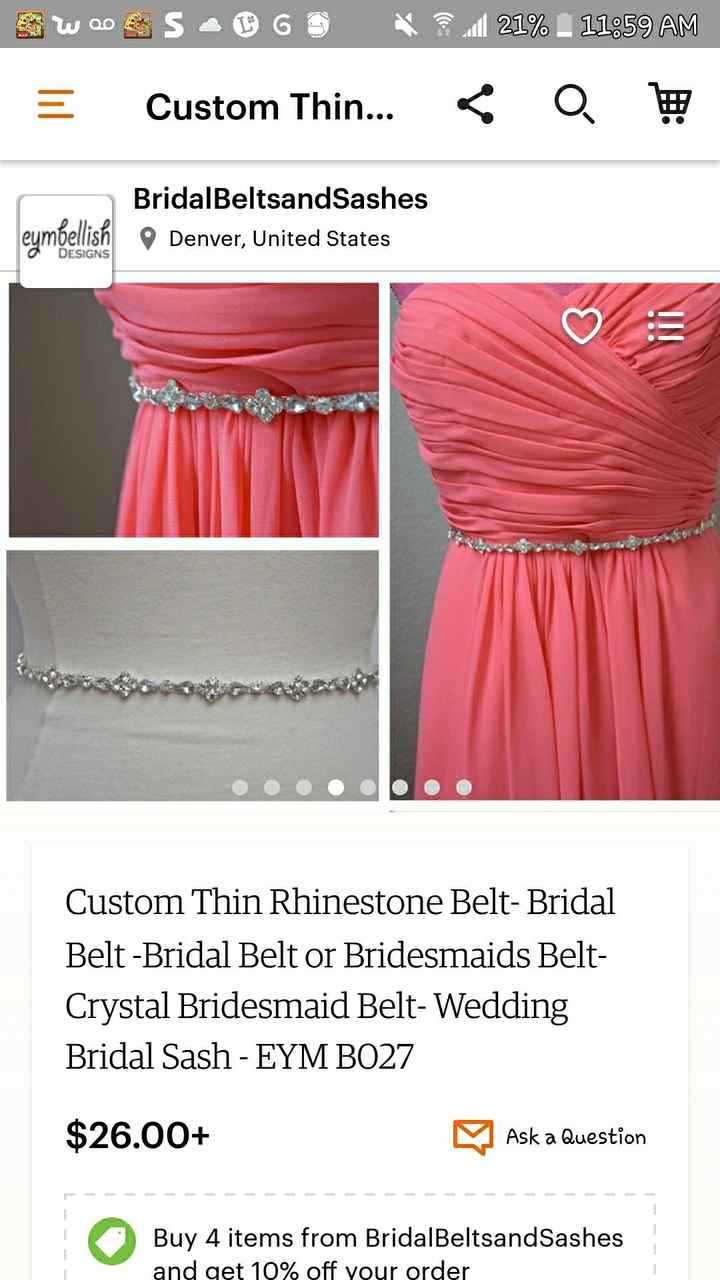This screenshot has height=1280, width=720.
Task: Open the search icon
Action: (574, 104)
